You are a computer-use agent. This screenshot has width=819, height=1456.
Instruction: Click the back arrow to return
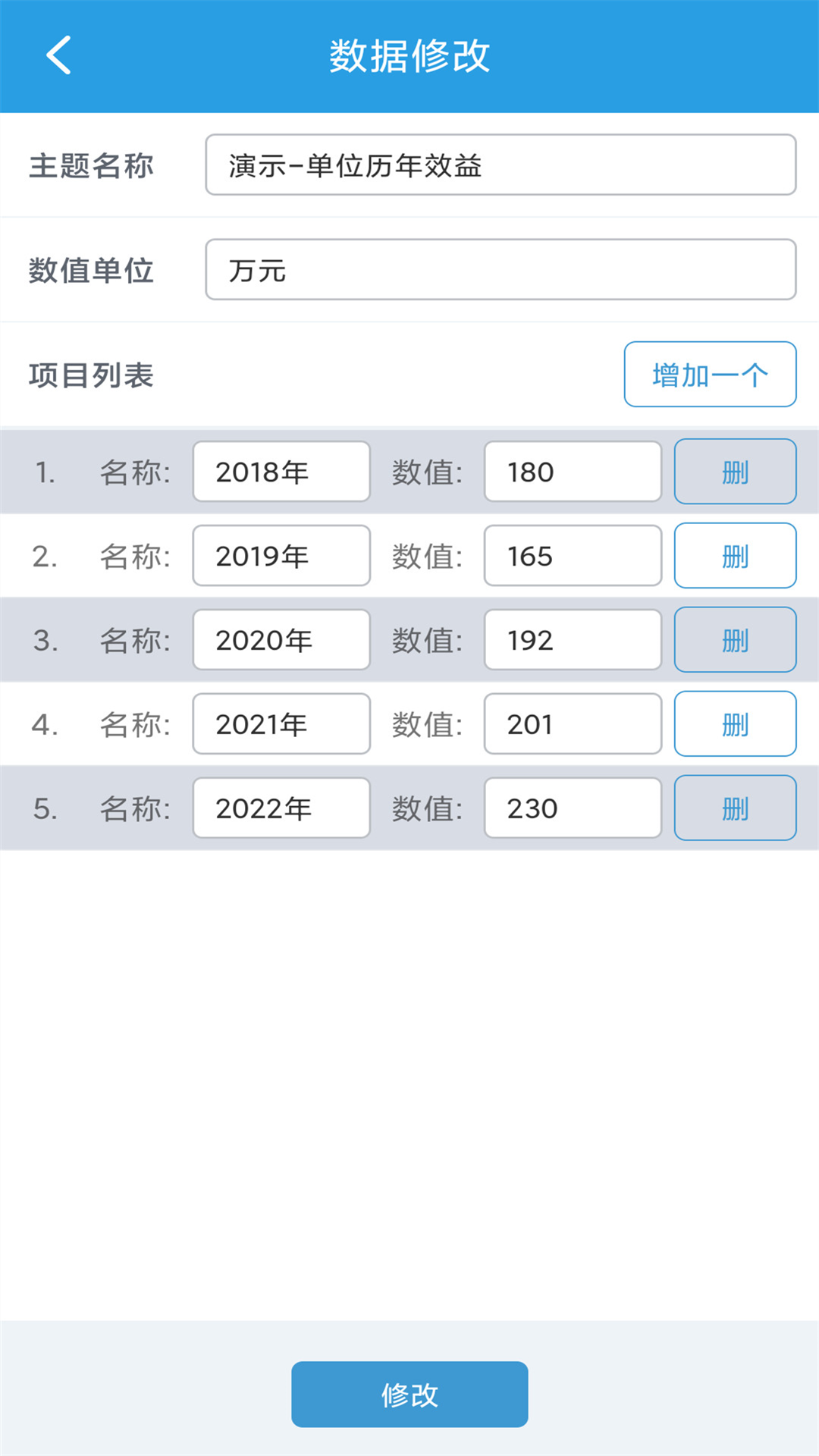[x=58, y=56]
